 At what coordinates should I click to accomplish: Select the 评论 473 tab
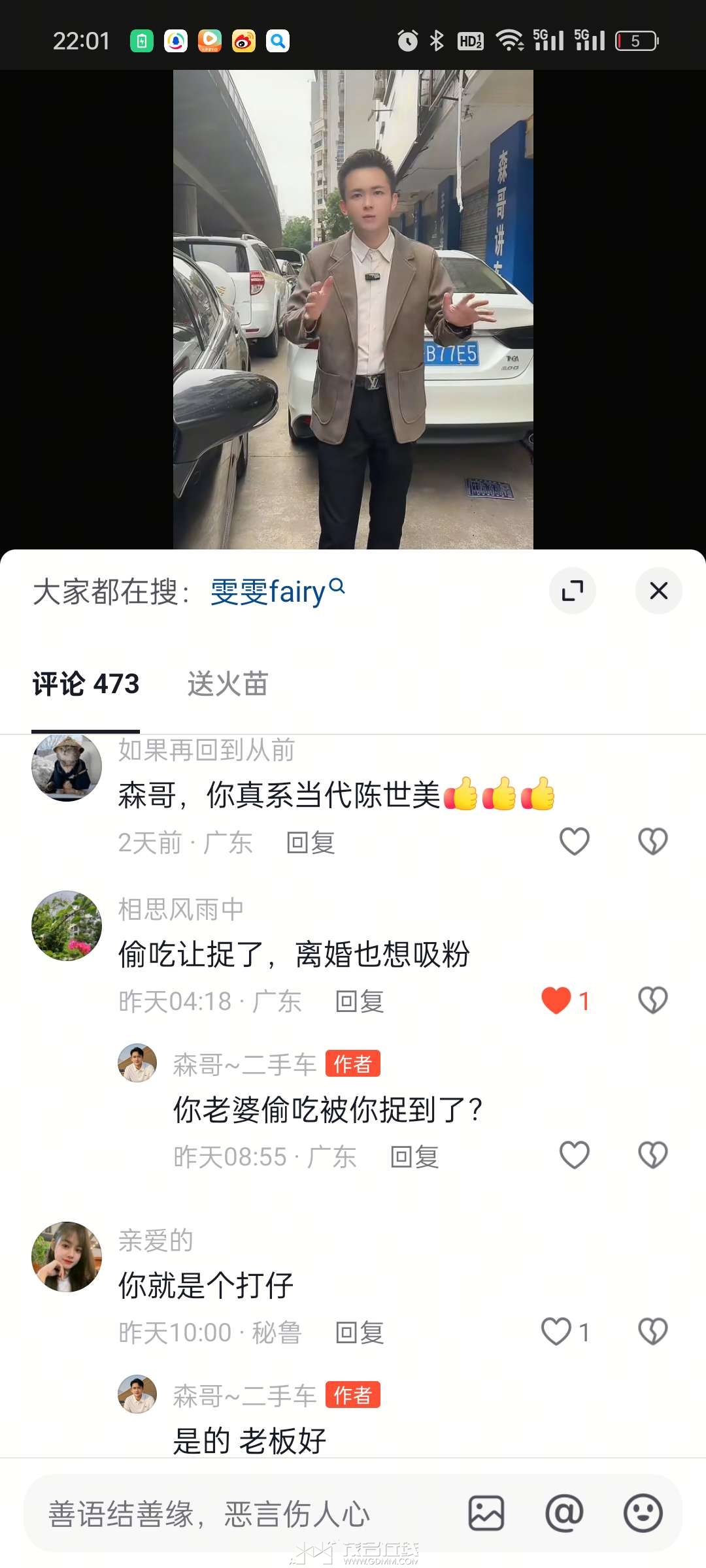point(86,684)
